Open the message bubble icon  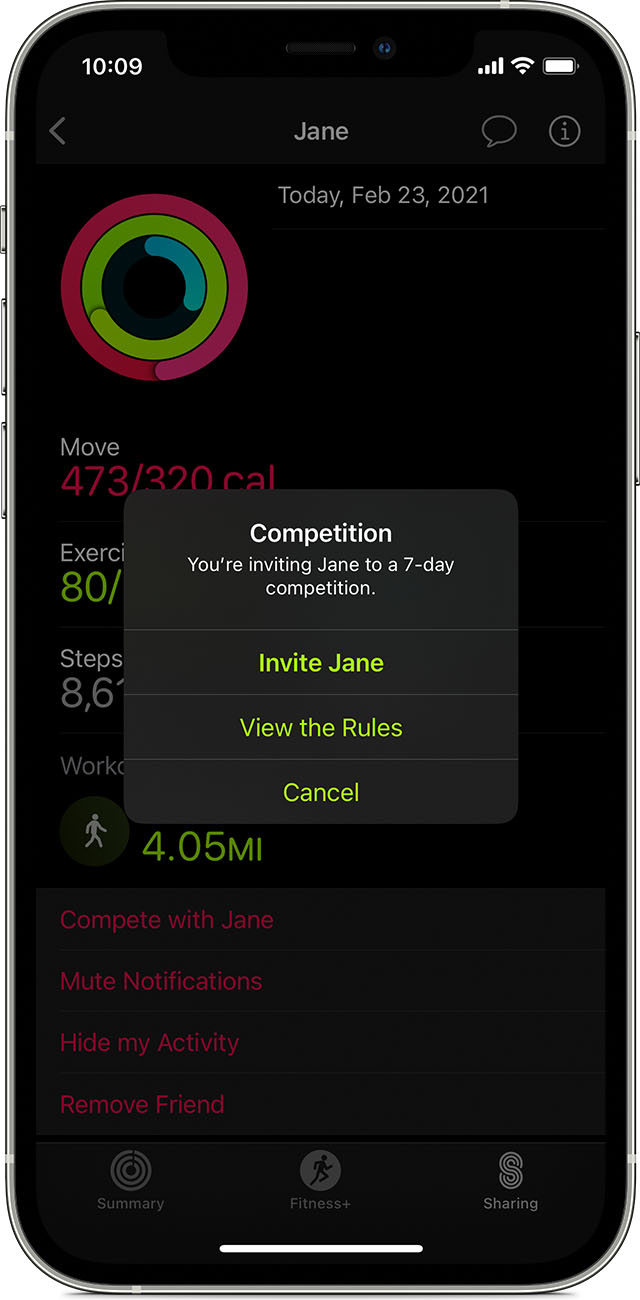tap(499, 131)
